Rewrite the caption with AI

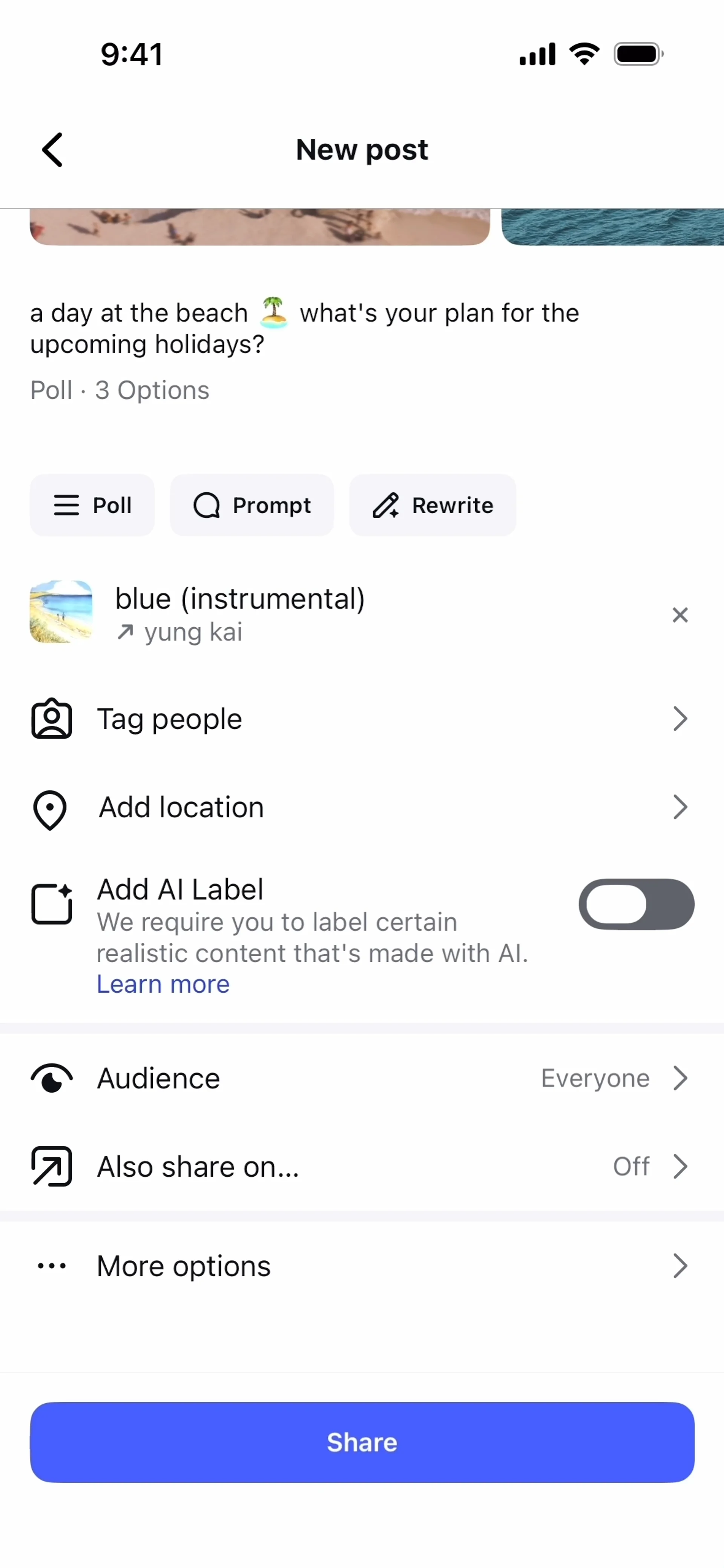tap(433, 505)
